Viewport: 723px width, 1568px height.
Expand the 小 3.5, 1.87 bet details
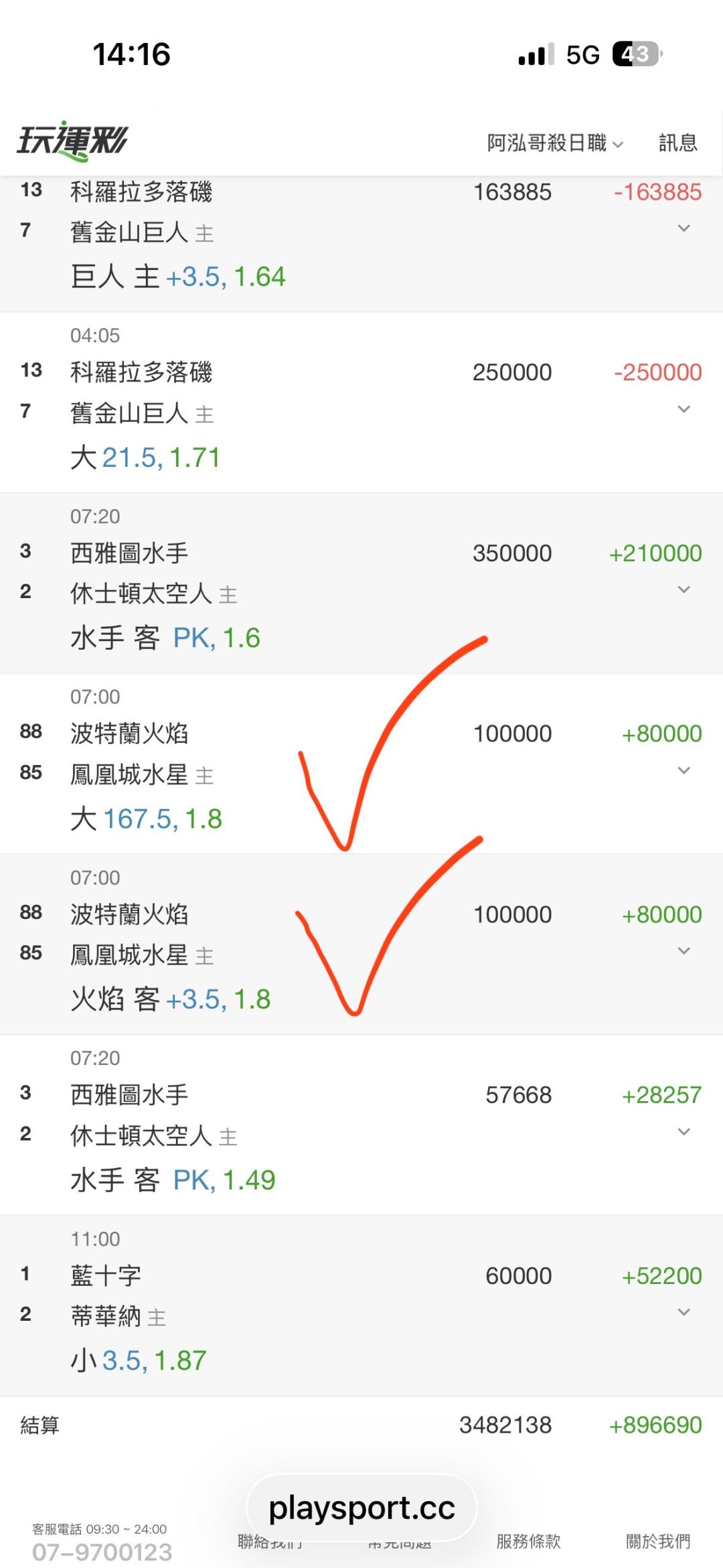(684, 1311)
